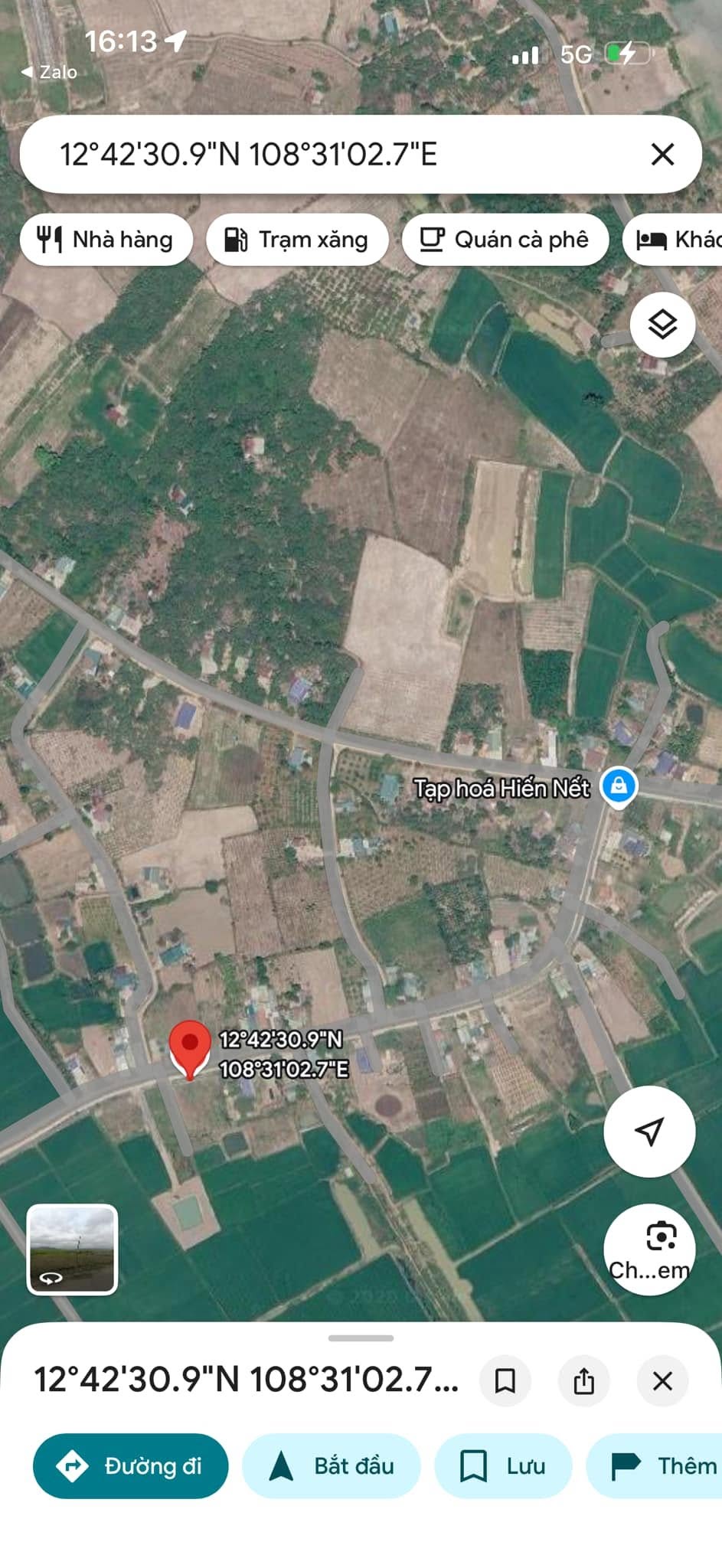
Task: Bookmark the location in the header
Action: pos(505,1380)
